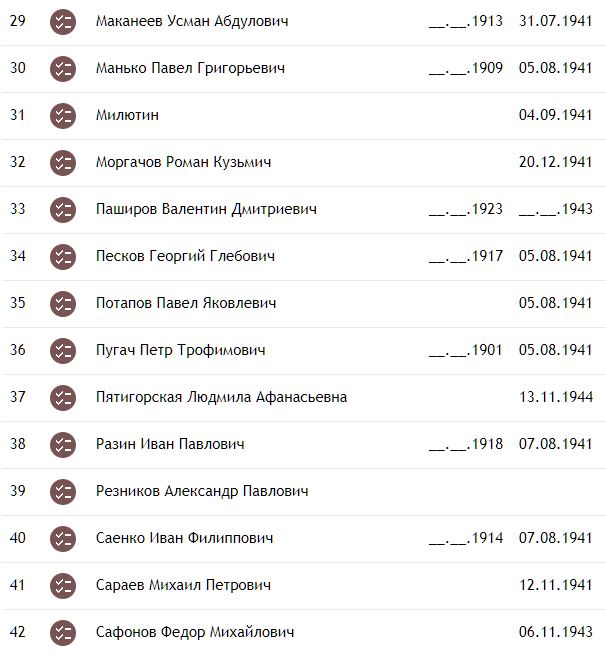Tap the icon for Пятигорская Людмила Афанасьевна
606x656 pixels.
[63, 397]
